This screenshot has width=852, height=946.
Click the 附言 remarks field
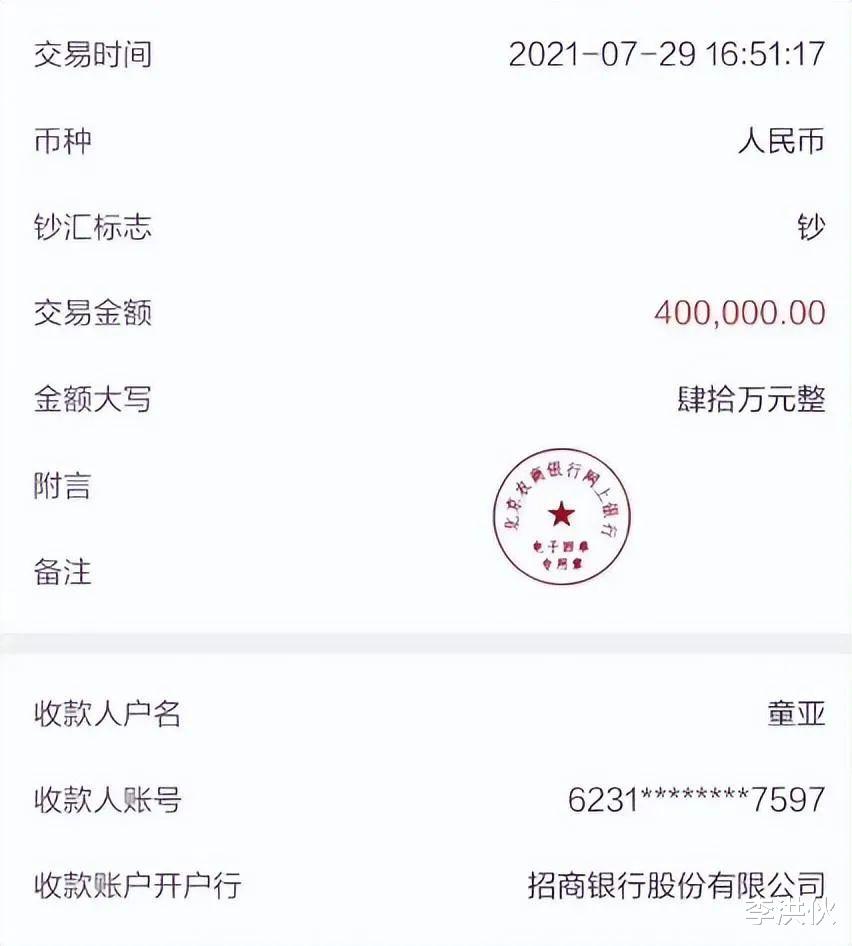point(62,487)
